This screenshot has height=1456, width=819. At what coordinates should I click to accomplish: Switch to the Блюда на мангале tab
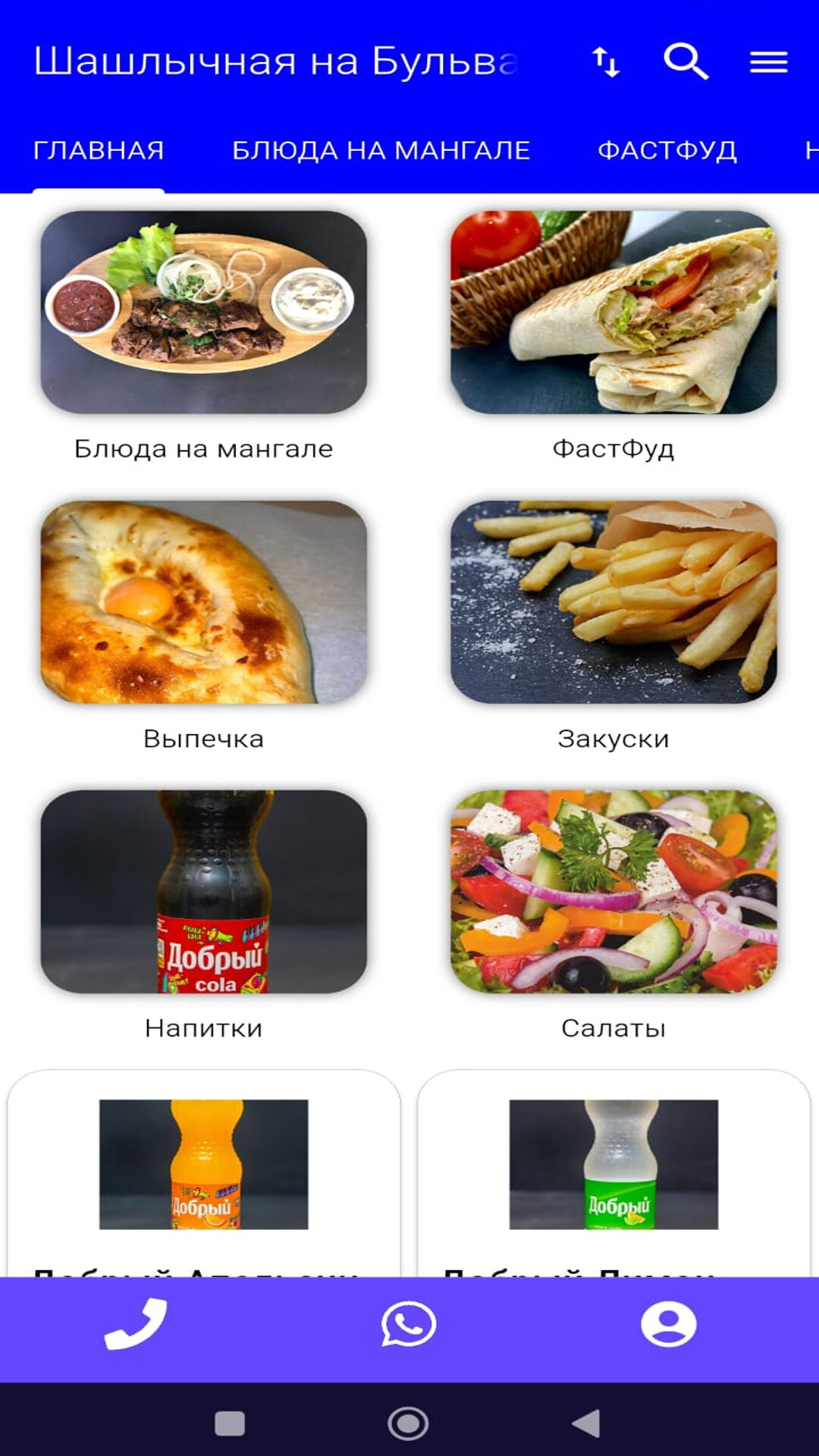coord(381,151)
